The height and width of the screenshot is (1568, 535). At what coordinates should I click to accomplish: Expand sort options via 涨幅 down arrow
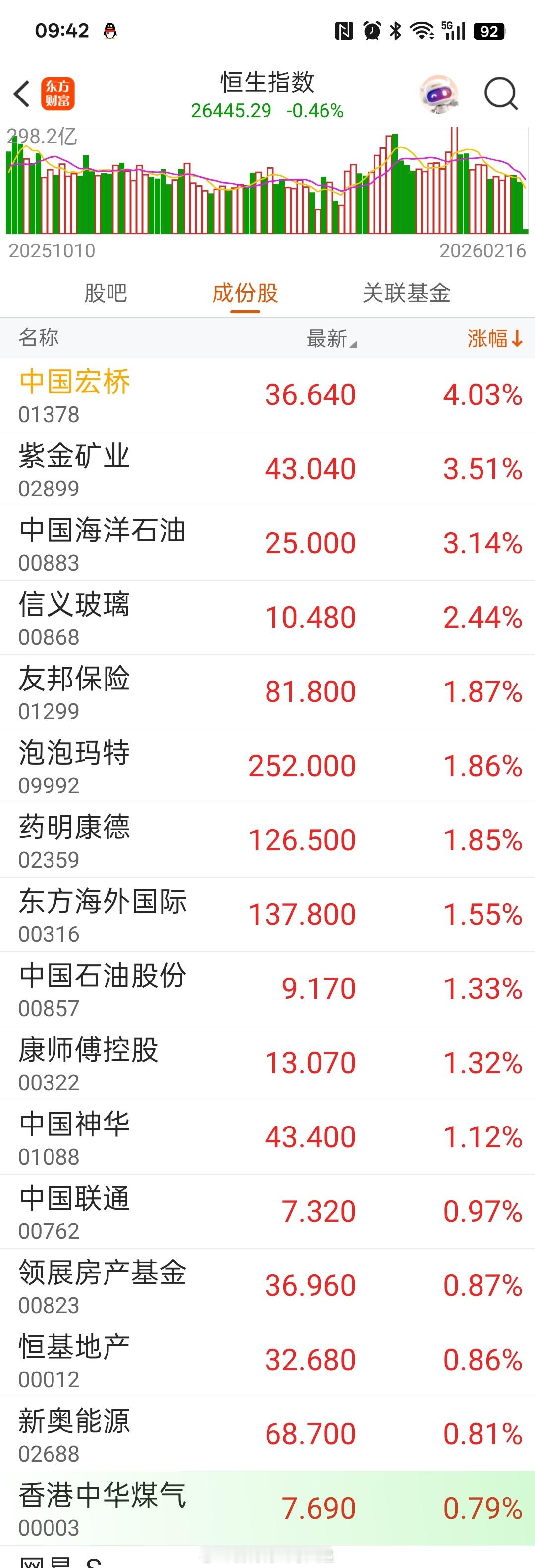point(517,340)
